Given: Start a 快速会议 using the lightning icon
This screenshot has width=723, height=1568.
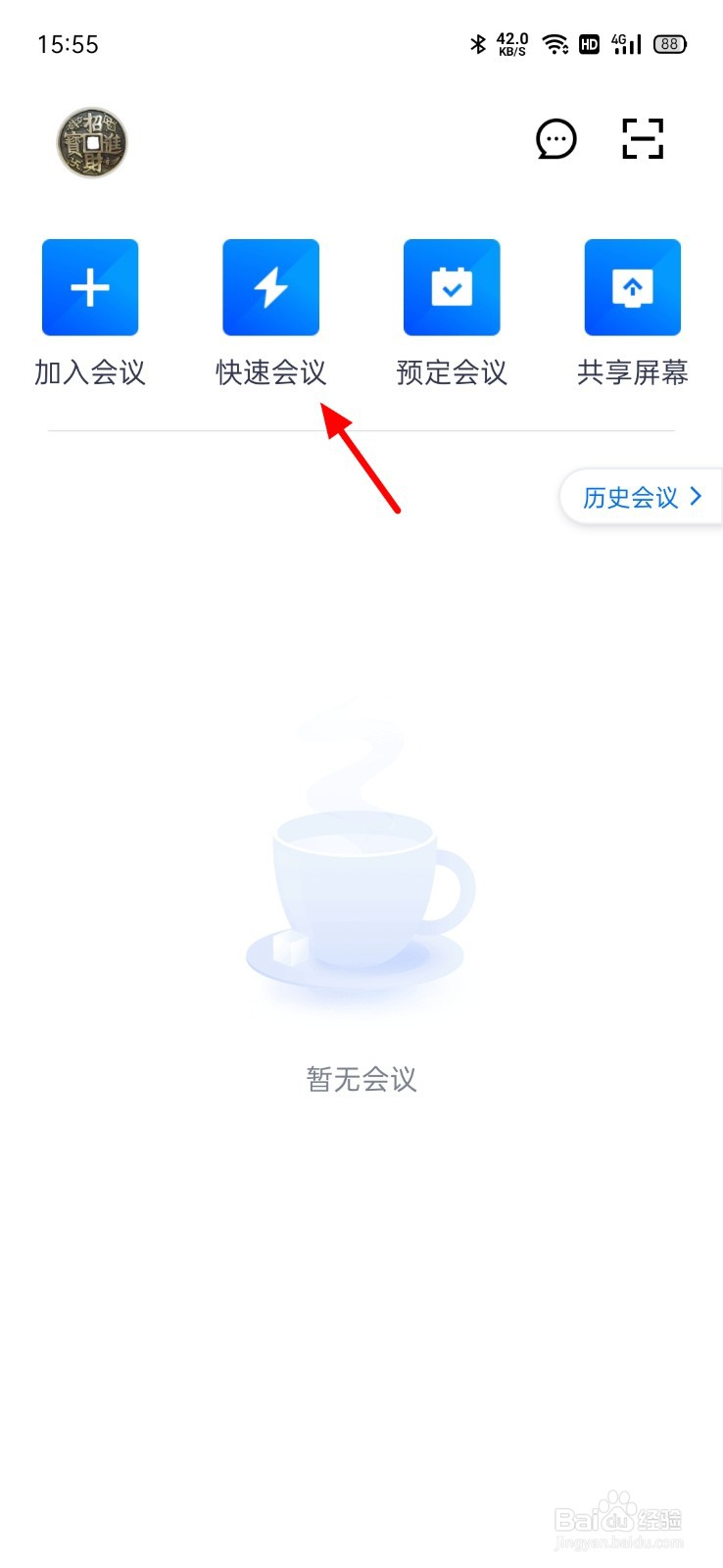Looking at the screenshot, I should [x=270, y=286].
